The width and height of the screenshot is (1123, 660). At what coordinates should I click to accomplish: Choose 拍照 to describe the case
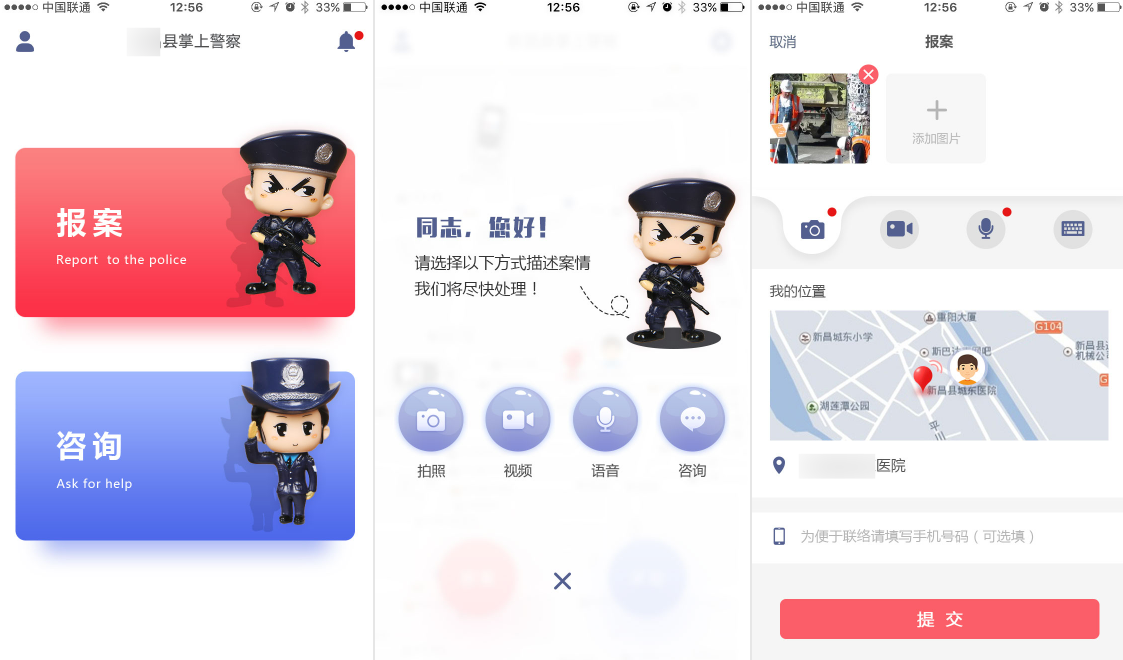[x=431, y=420]
